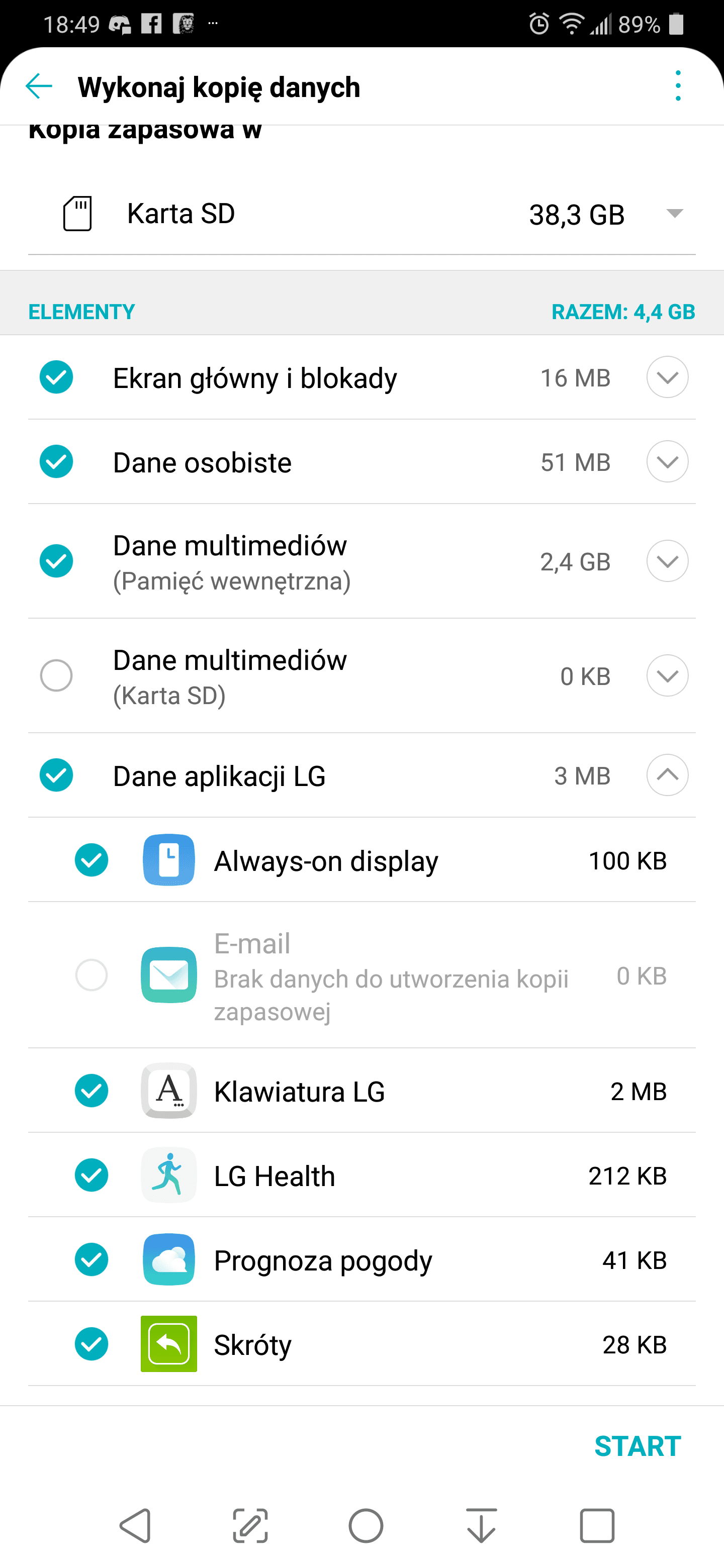The height and width of the screenshot is (1568, 724).
Task: Collapse the Dane aplikacji LG section
Action: click(667, 775)
